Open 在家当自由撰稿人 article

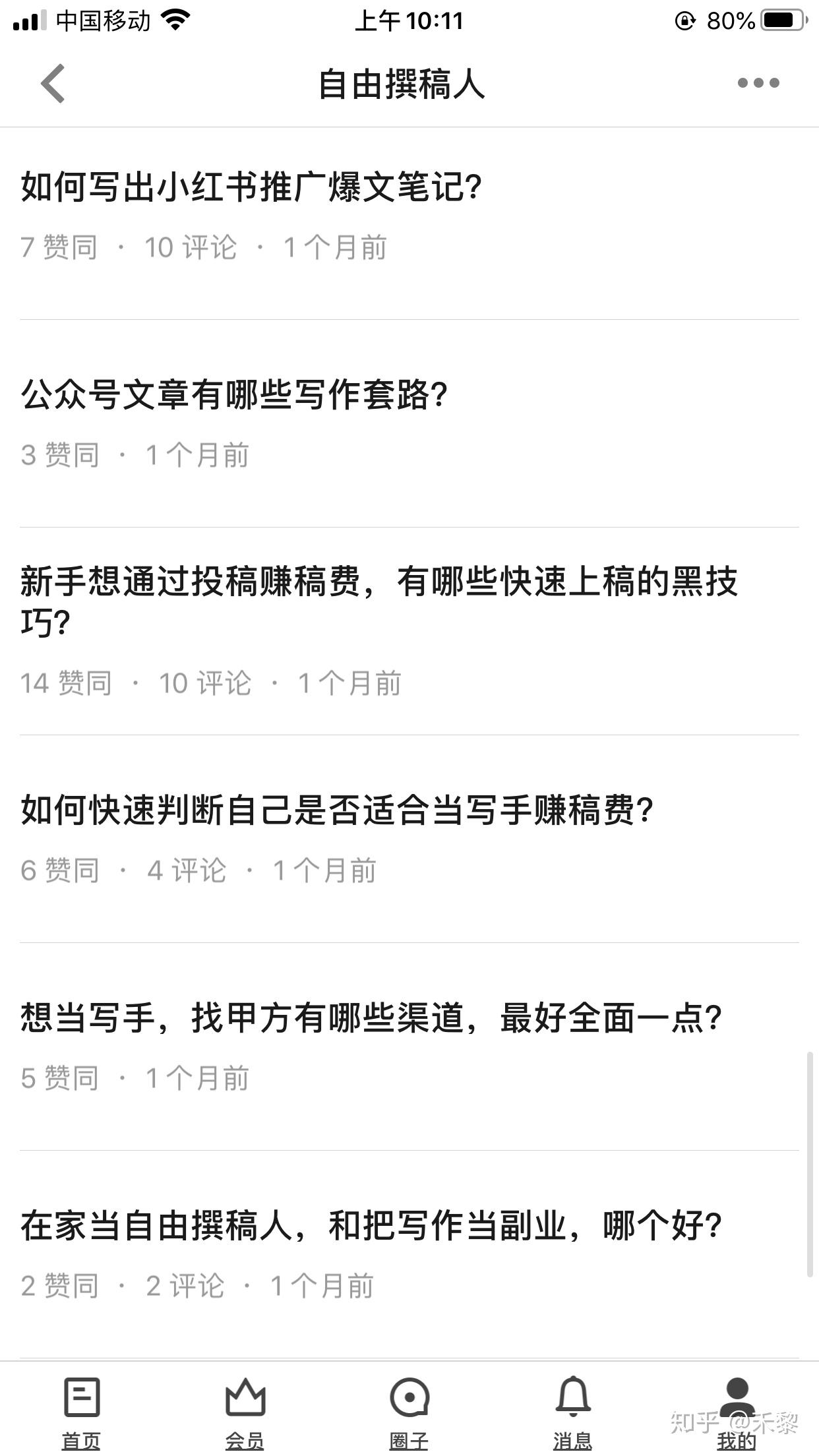(x=371, y=1226)
